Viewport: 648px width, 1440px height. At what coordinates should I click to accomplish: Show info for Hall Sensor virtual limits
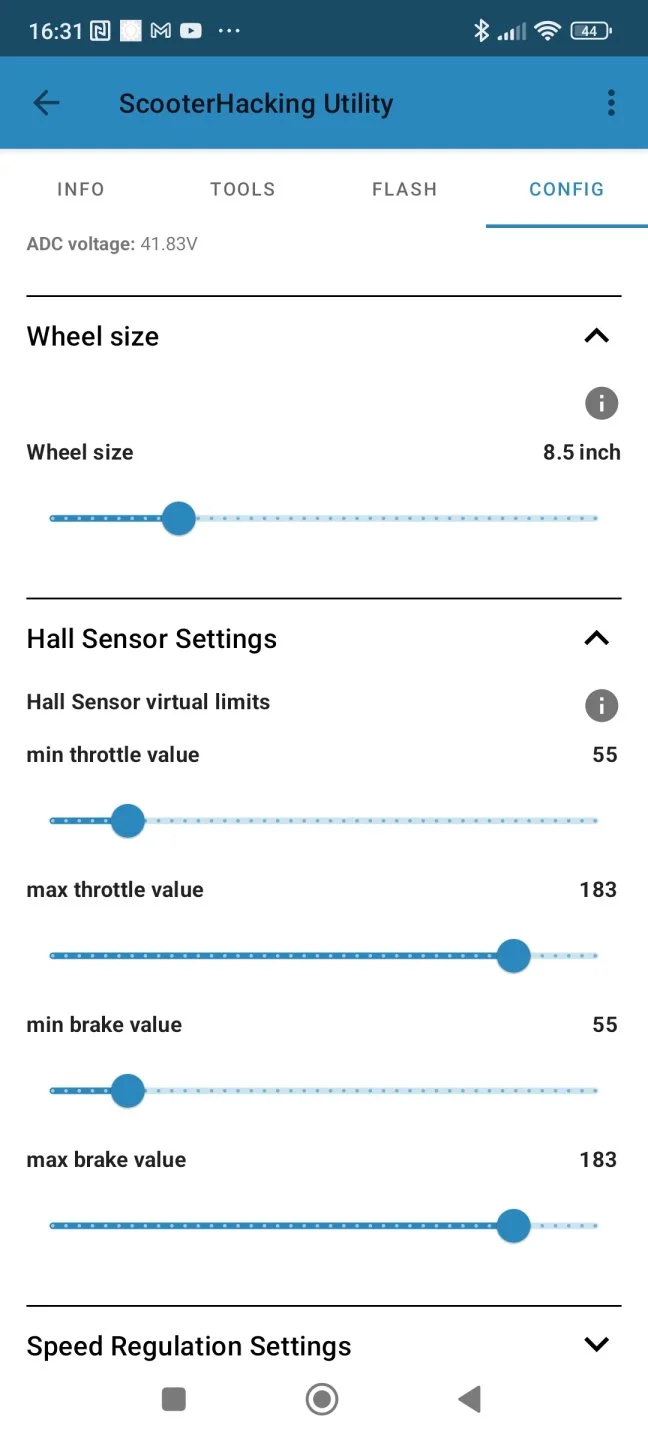coord(601,705)
